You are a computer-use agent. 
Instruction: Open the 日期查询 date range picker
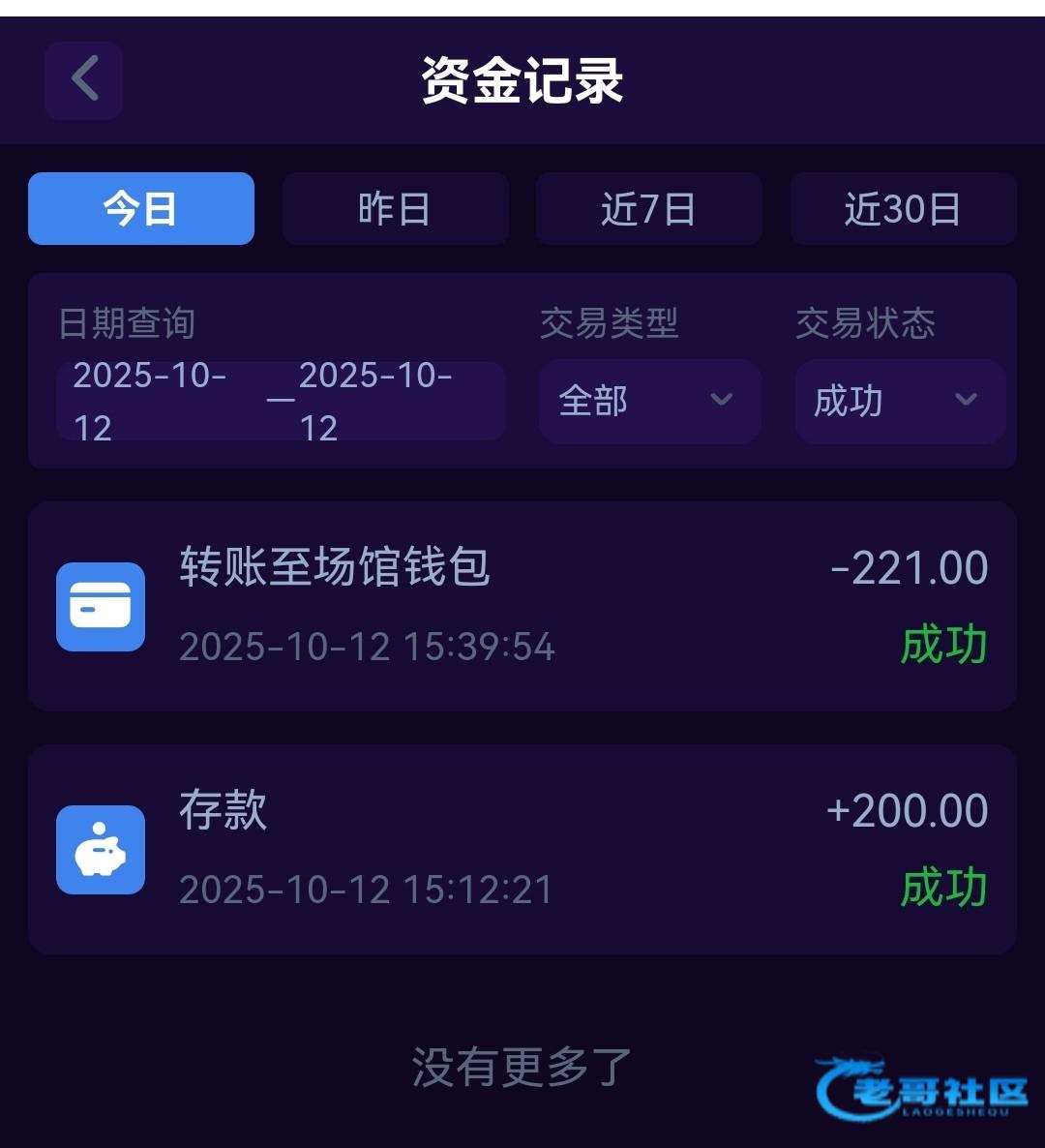(x=281, y=402)
